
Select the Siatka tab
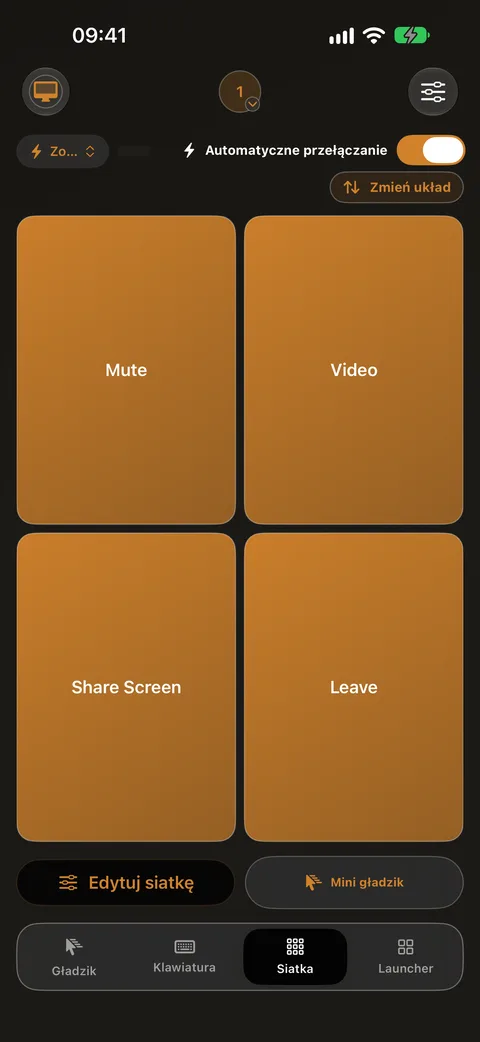295,957
